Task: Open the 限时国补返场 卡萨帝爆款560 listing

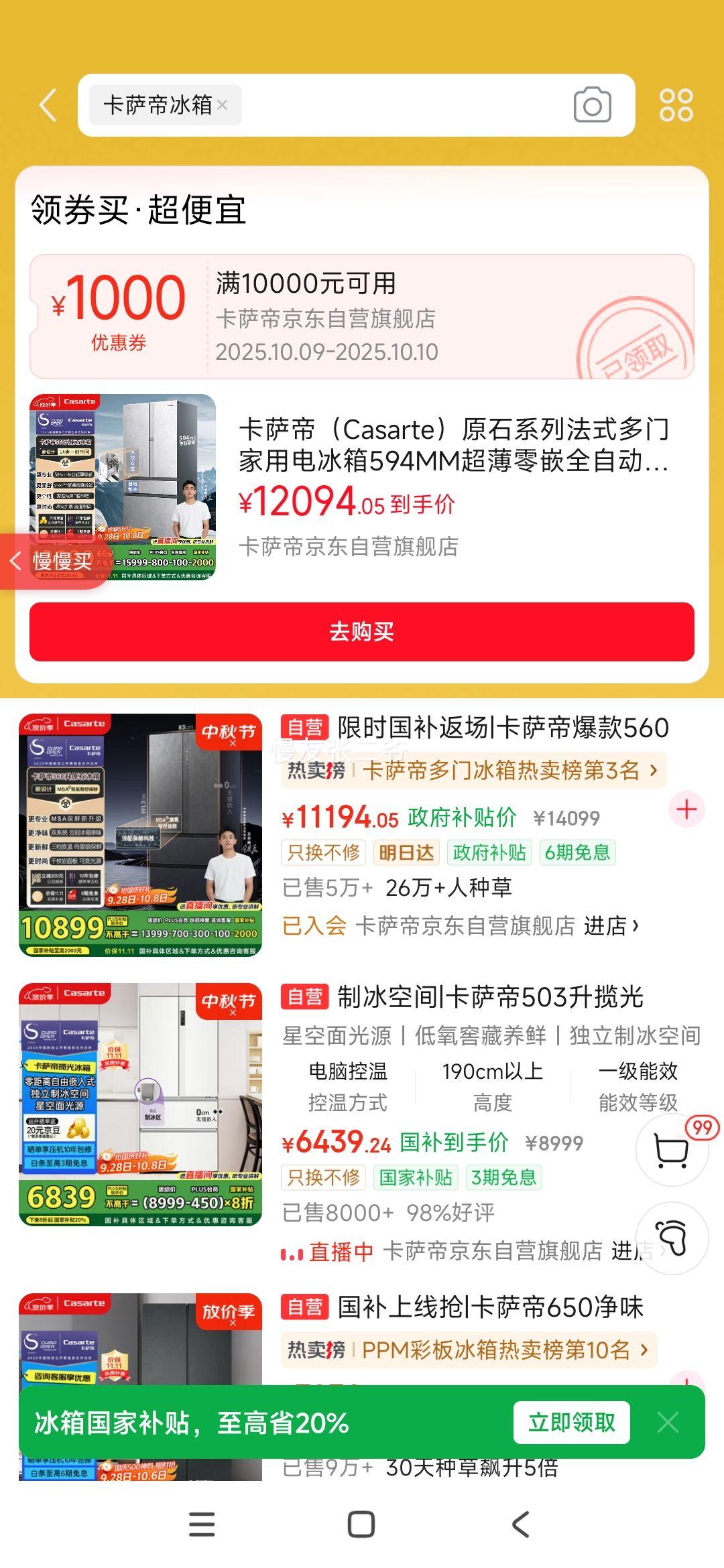Action: point(503,728)
